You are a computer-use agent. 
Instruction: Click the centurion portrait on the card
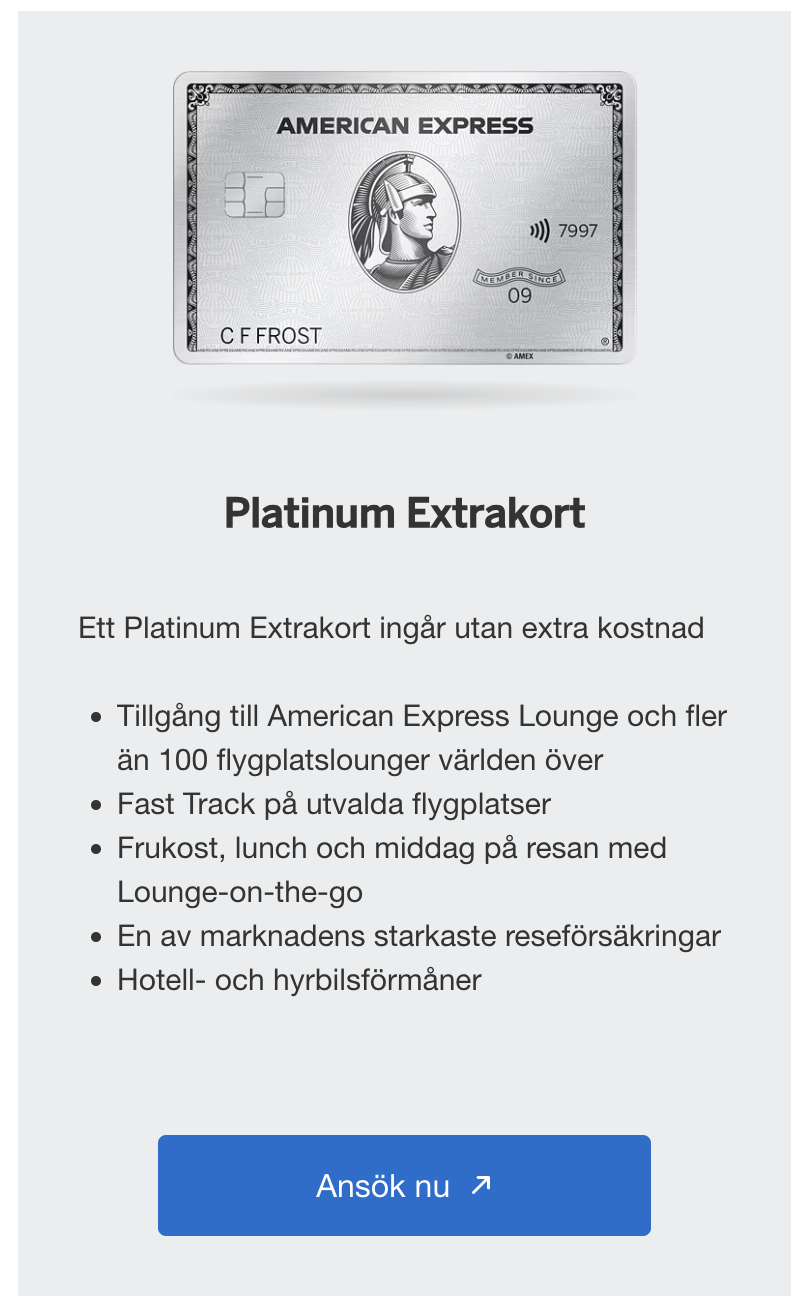click(x=406, y=216)
